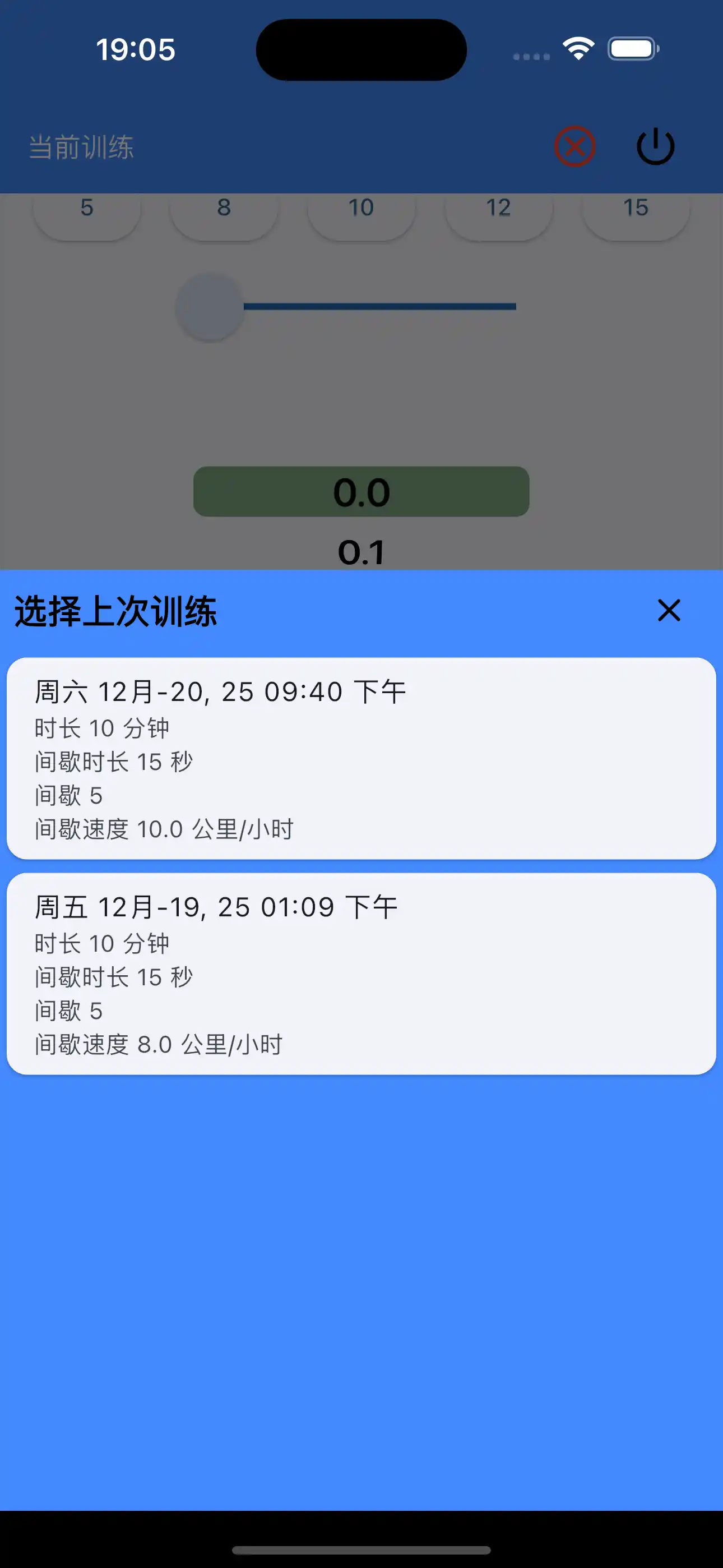Tap the 0.1 increment label
The width and height of the screenshot is (723, 1568).
361,551
